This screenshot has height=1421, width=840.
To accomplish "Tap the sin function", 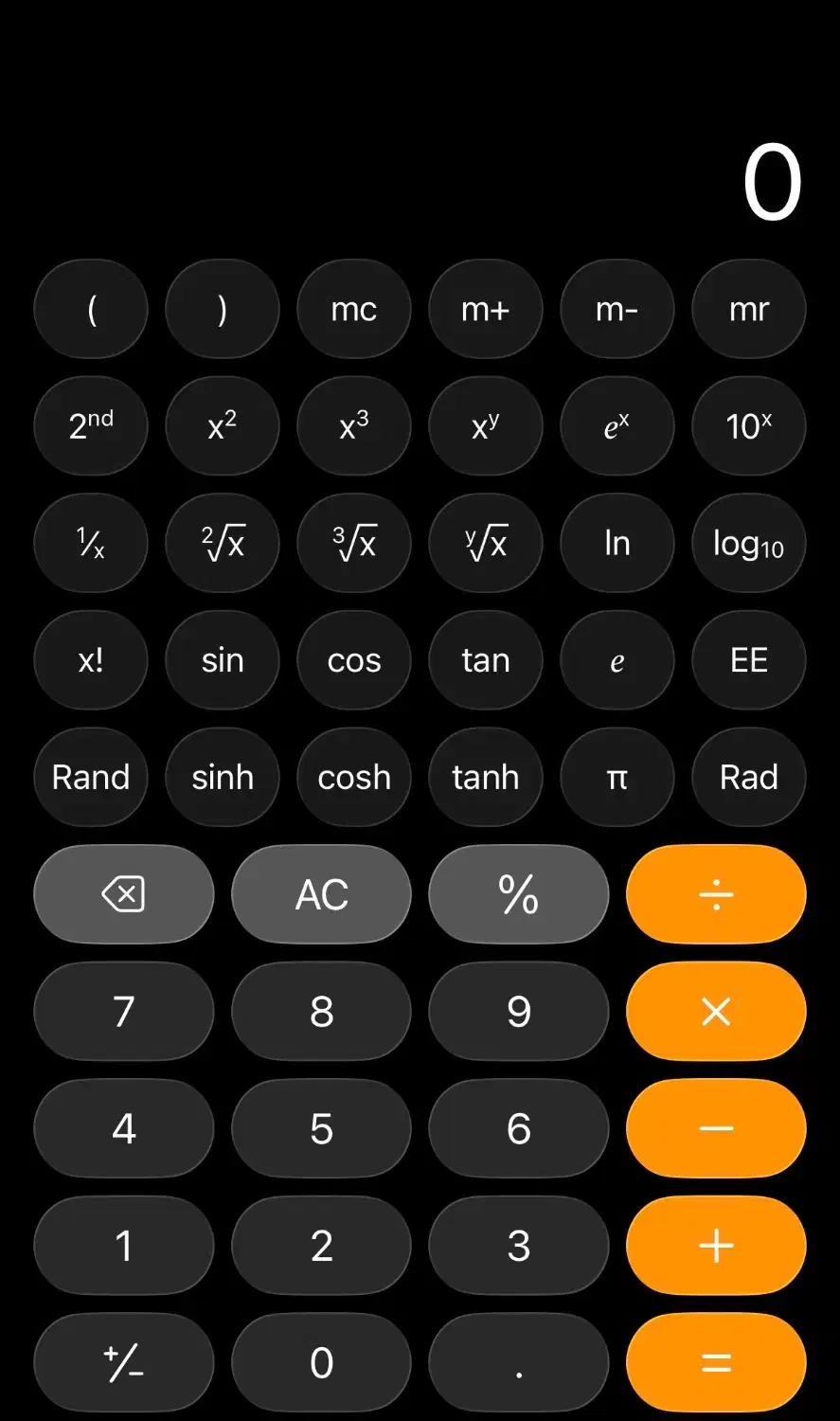I will tap(223, 660).
